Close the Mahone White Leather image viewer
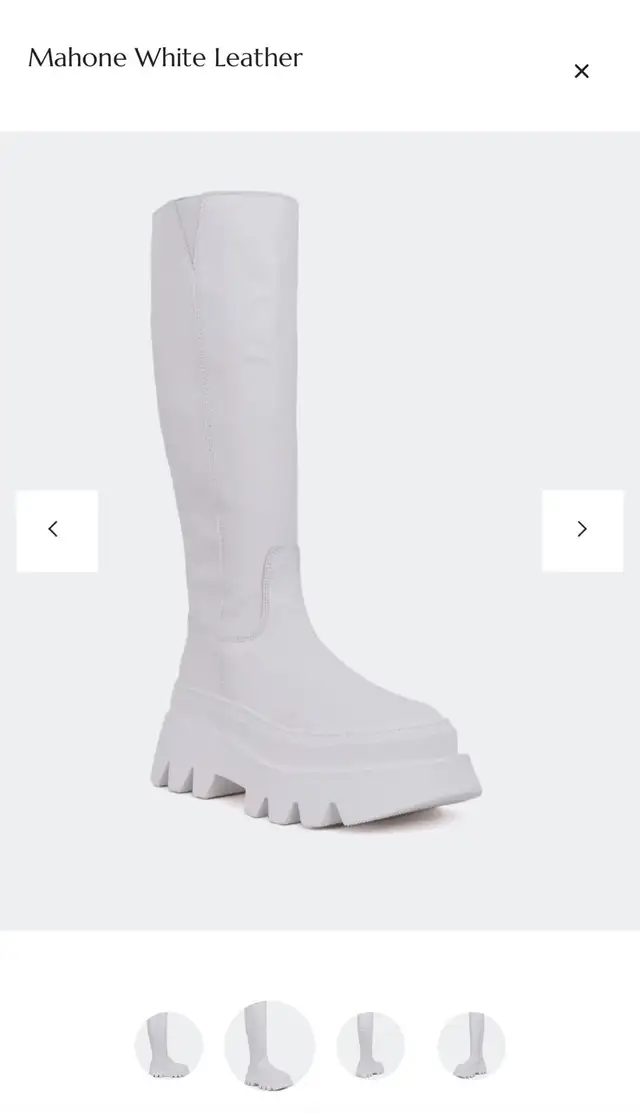 (581, 71)
